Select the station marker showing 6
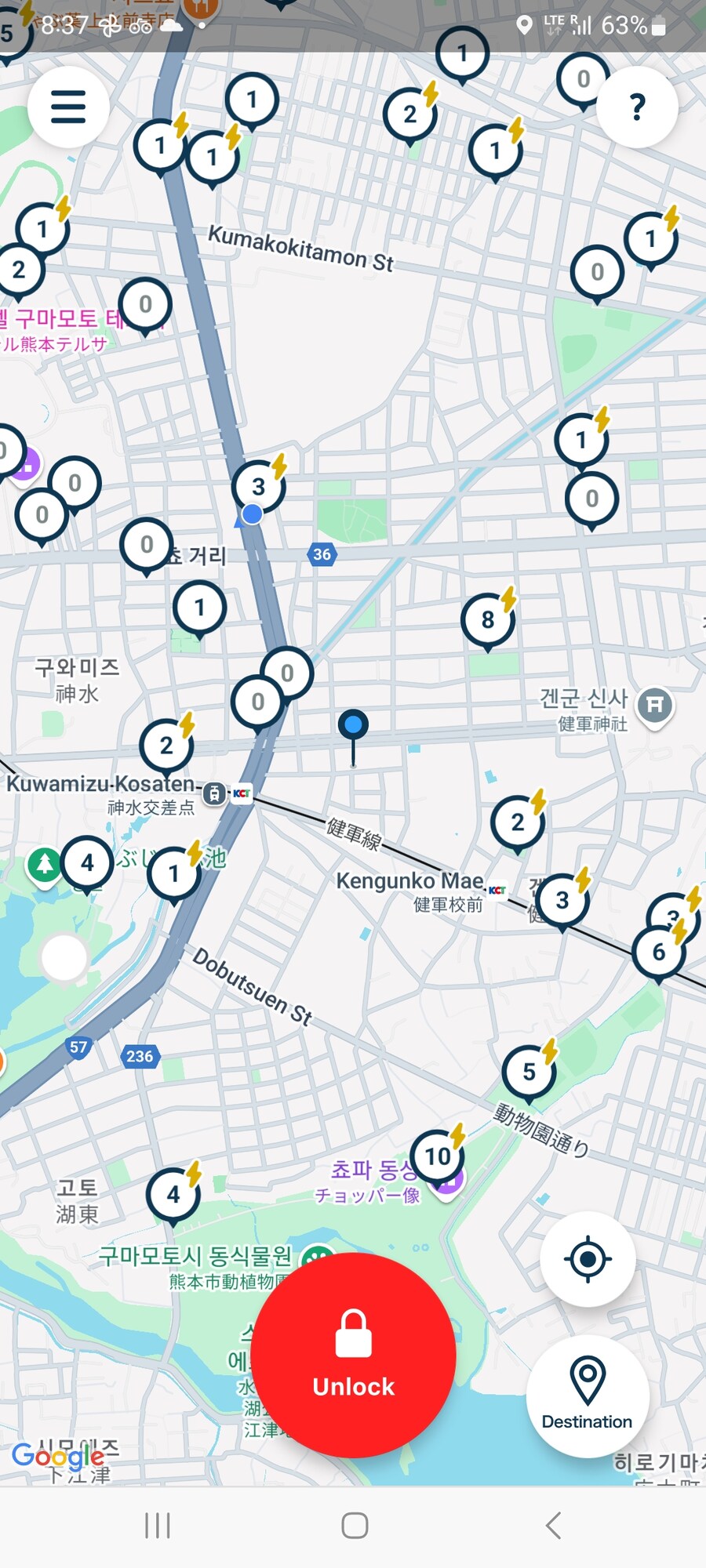 tap(659, 953)
